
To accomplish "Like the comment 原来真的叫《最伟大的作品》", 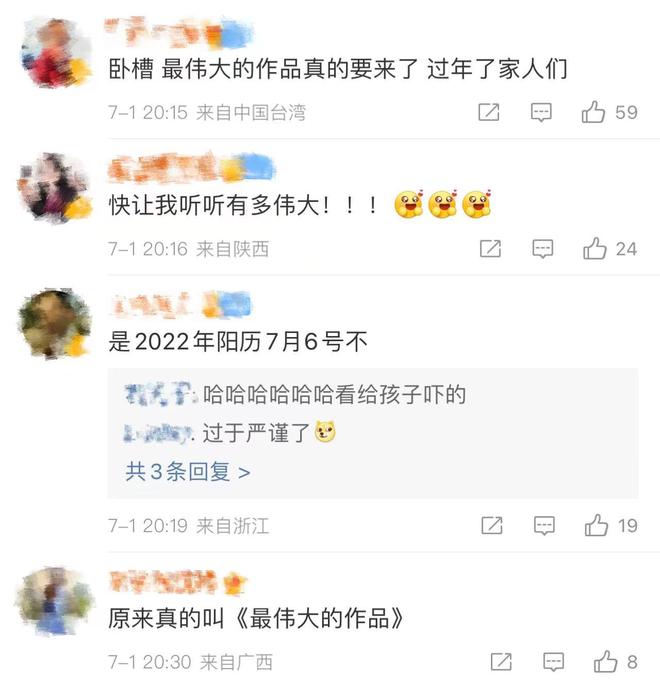I will (x=605, y=662).
